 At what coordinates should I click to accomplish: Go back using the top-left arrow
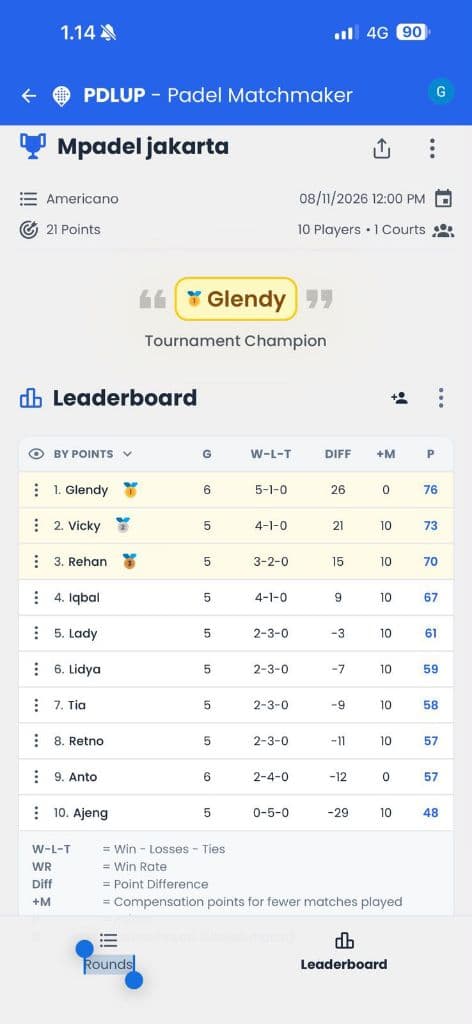[x=29, y=96]
